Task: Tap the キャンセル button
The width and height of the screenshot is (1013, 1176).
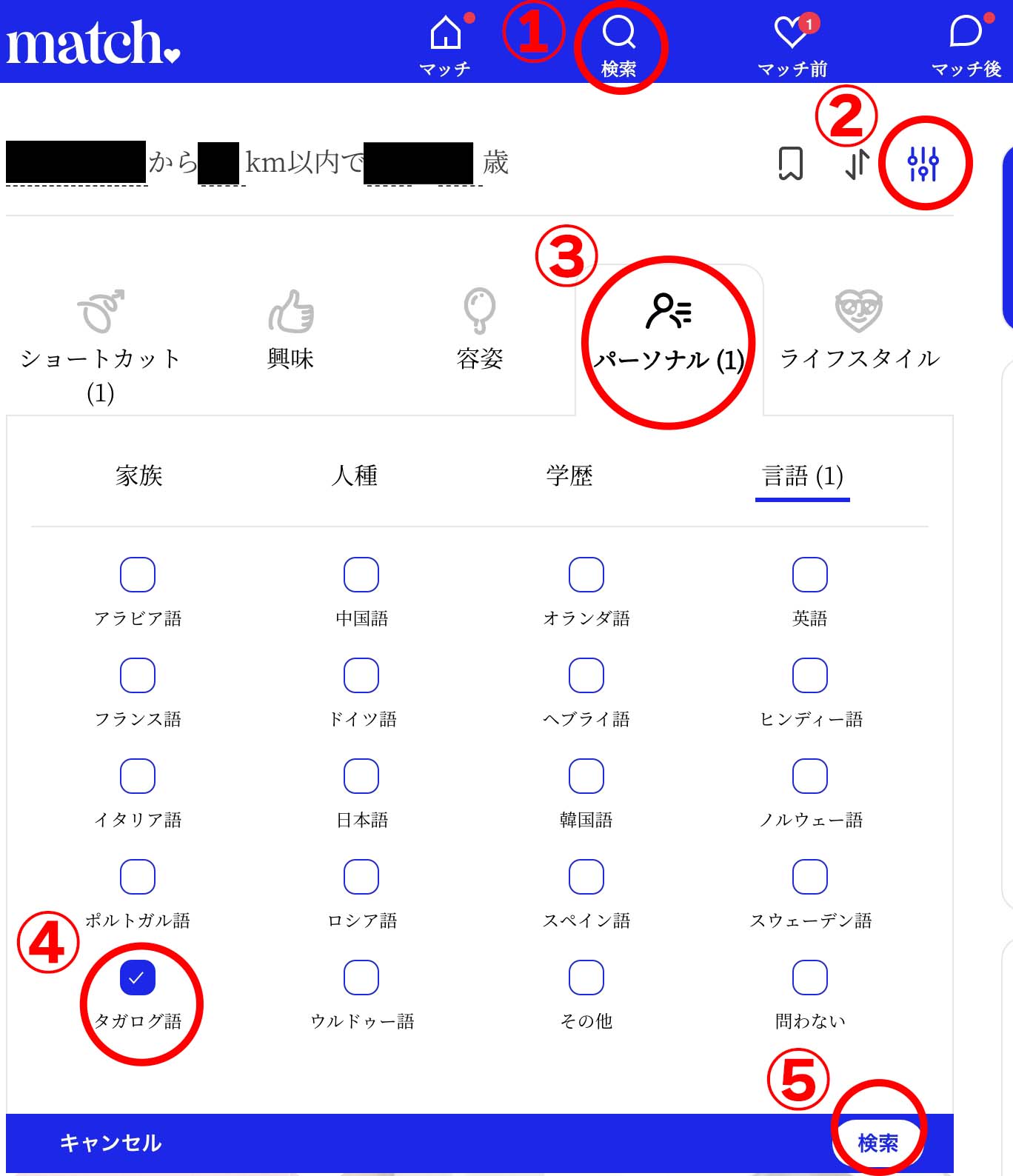Action: [110, 1143]
